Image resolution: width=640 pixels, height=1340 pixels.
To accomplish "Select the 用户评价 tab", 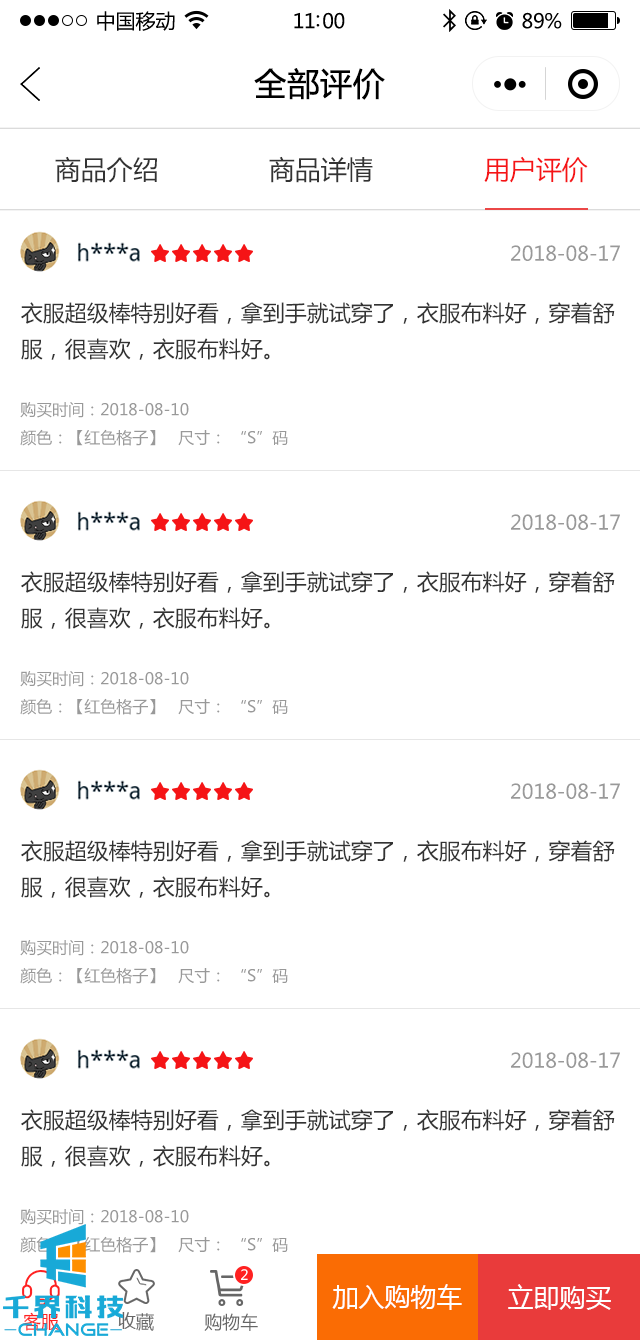I will [535, 170].
